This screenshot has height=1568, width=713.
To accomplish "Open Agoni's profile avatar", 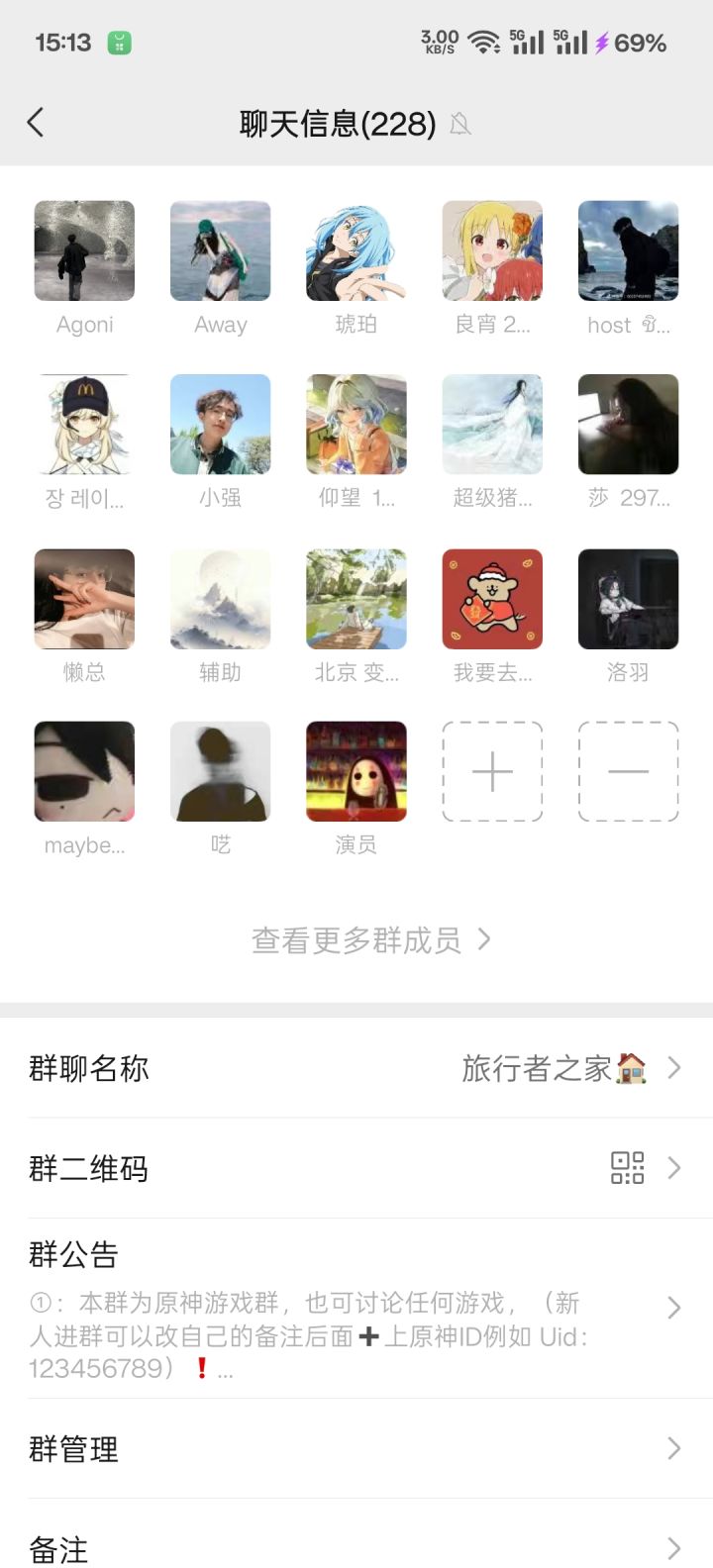I will [x=83, y=249].
